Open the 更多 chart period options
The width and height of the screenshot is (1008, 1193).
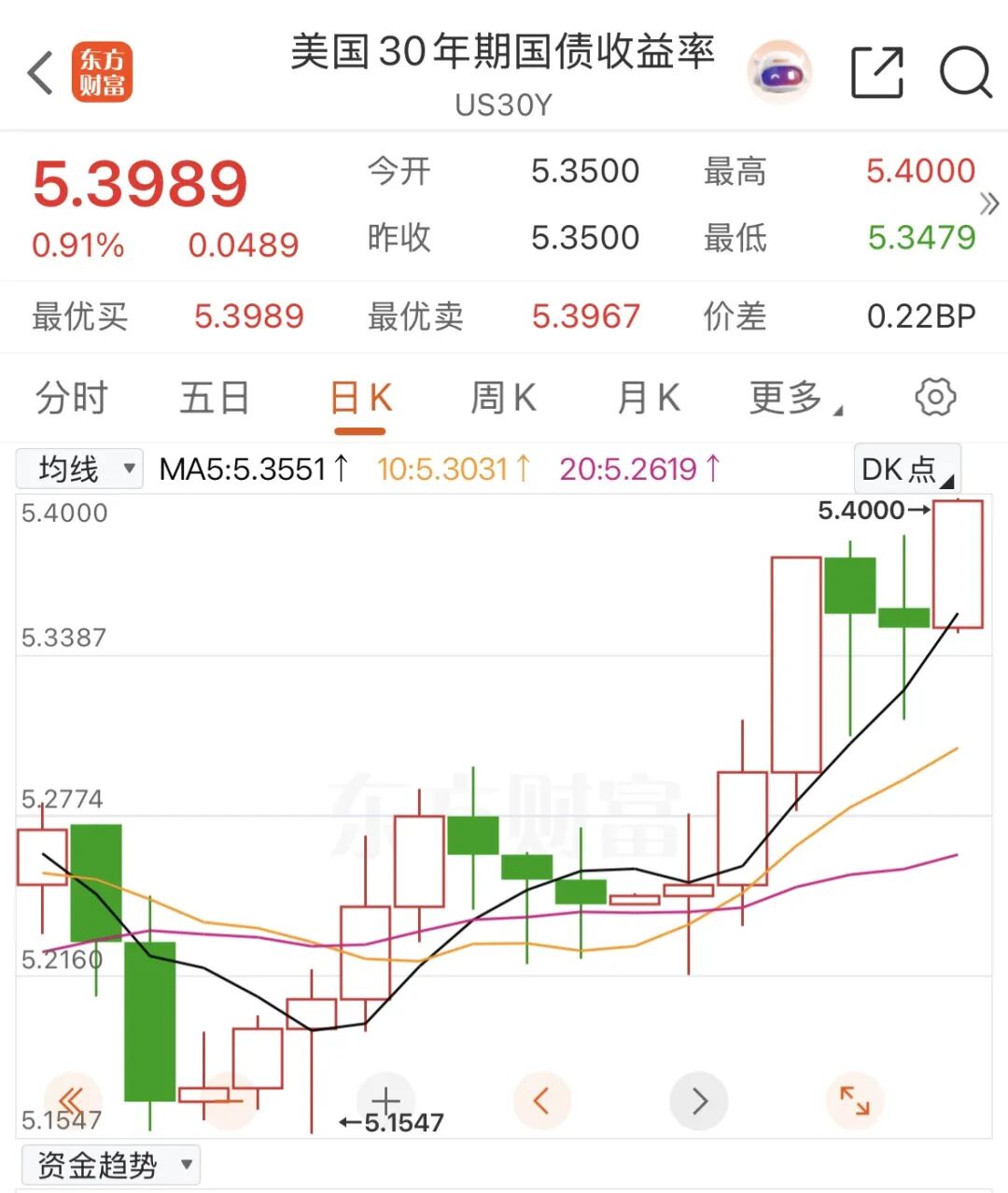tap(795, 398)
